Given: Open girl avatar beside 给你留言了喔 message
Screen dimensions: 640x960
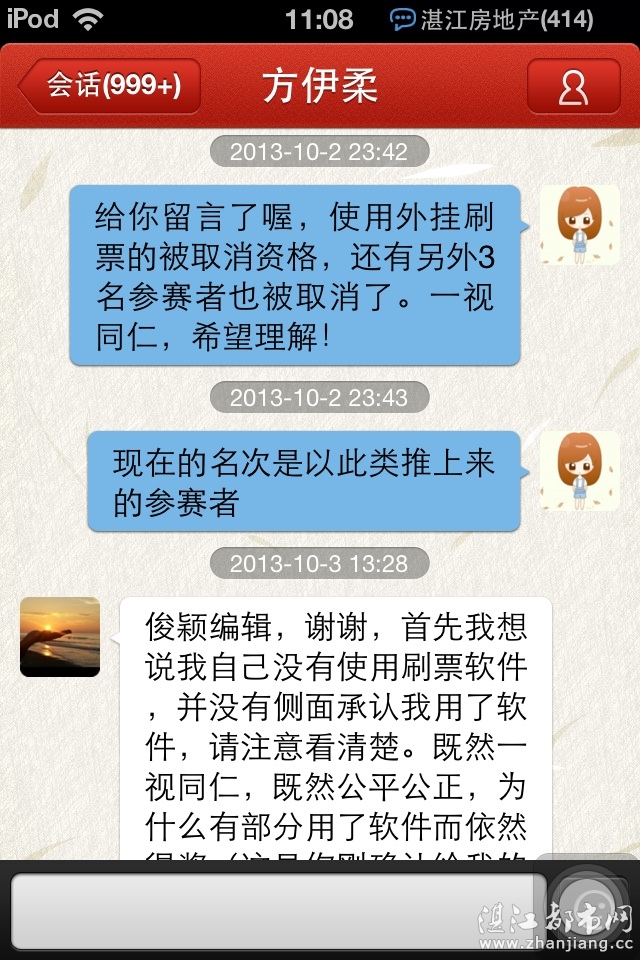Looking at the screenshot, I should (x=579, y=225).
